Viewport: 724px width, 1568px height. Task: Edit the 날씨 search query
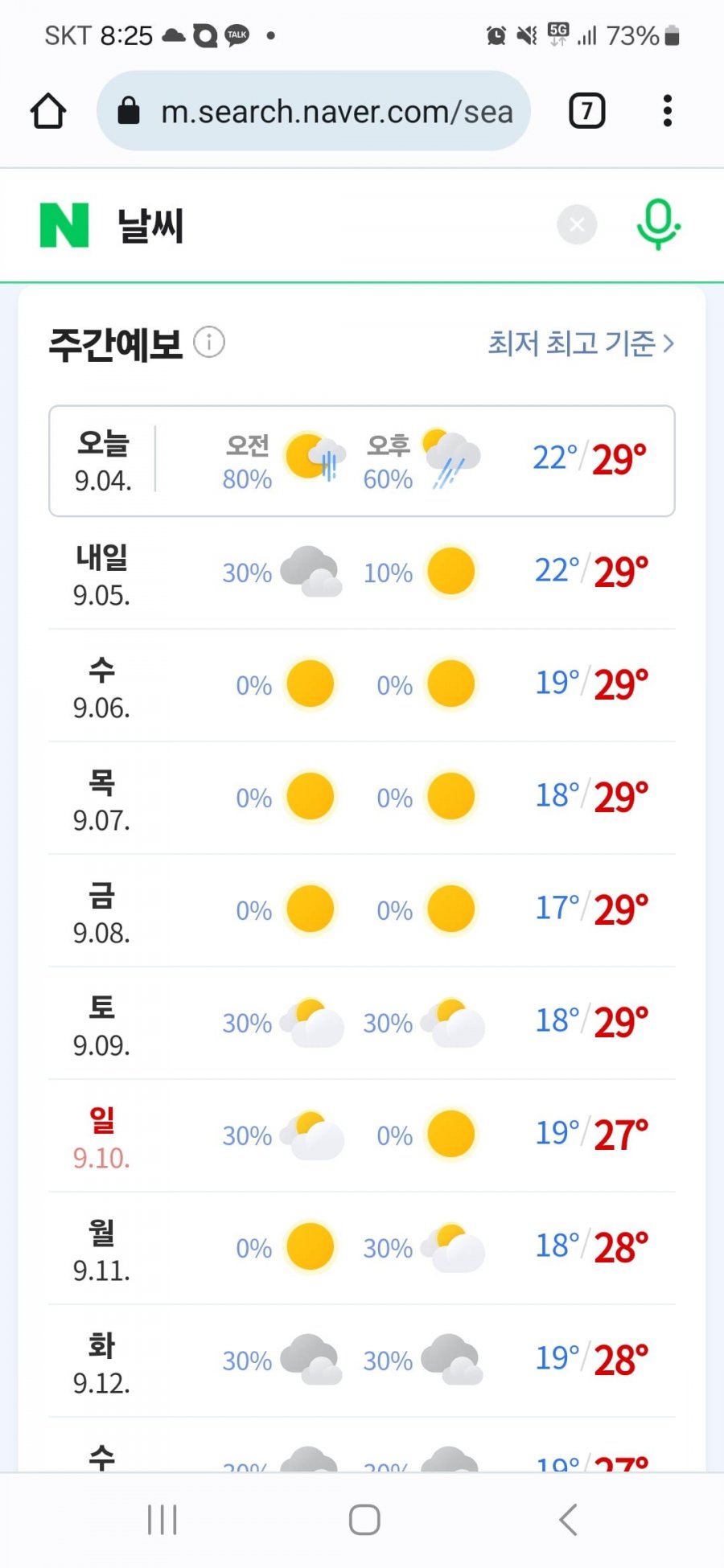322,225
